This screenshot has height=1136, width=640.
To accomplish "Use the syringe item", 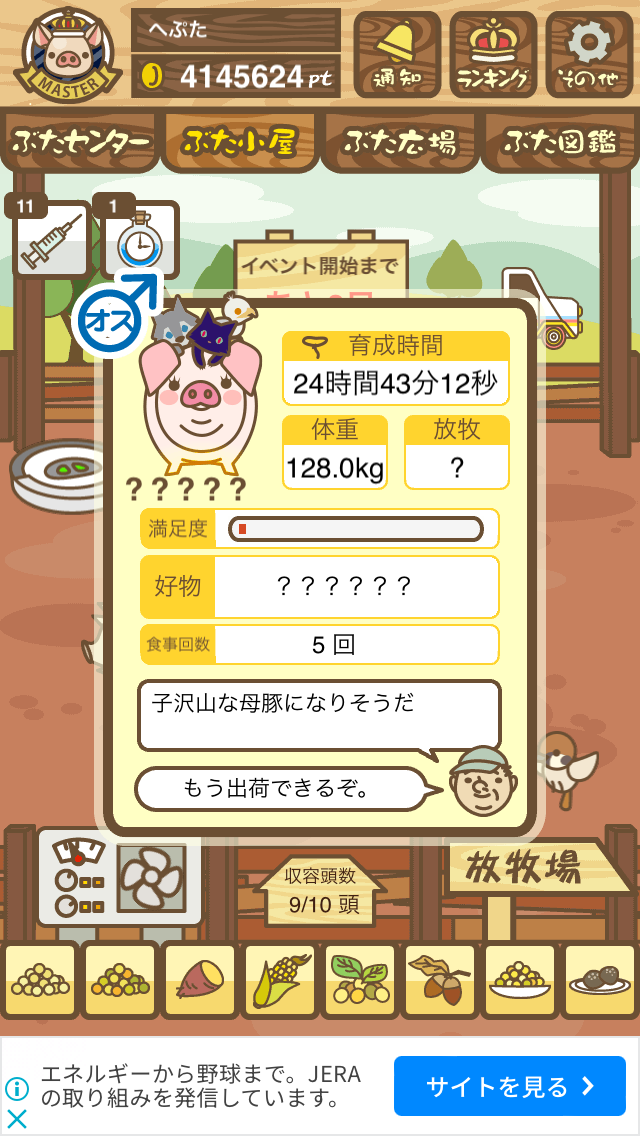I will (x=51, y=240).
